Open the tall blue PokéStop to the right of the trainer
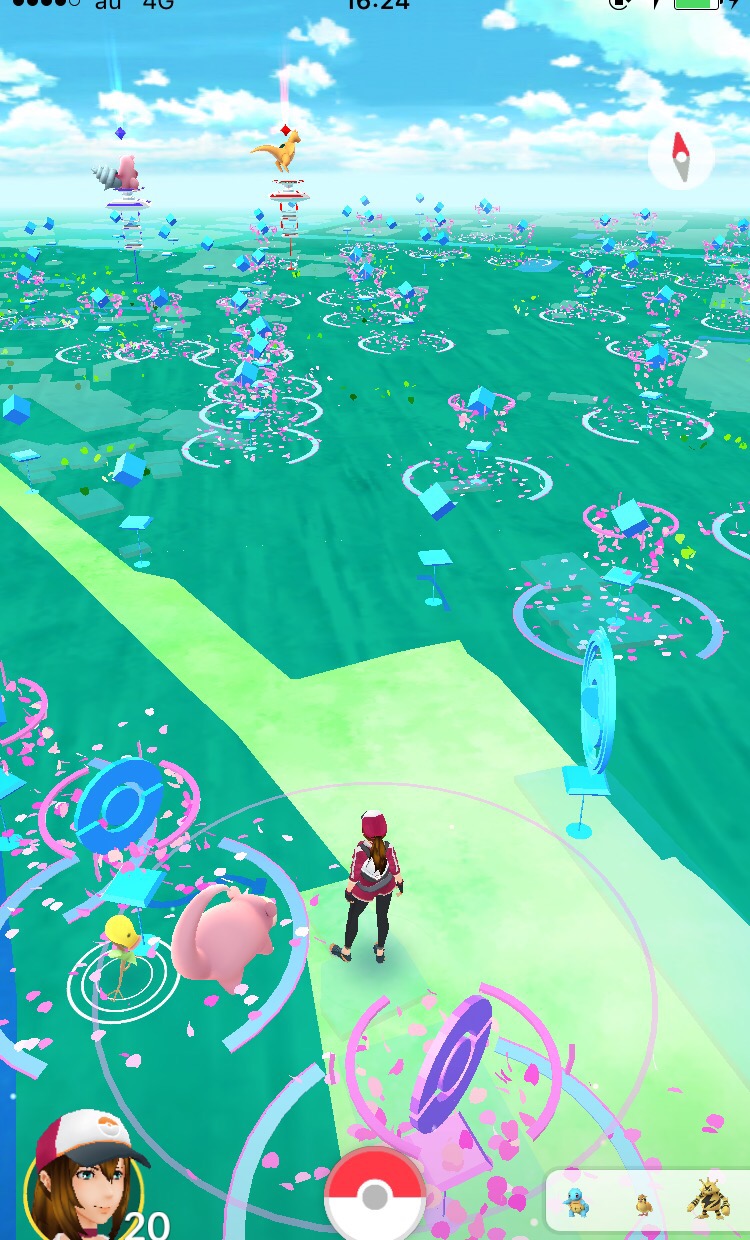The width and height of the screenshot is (750, 1240). (597, 705)
